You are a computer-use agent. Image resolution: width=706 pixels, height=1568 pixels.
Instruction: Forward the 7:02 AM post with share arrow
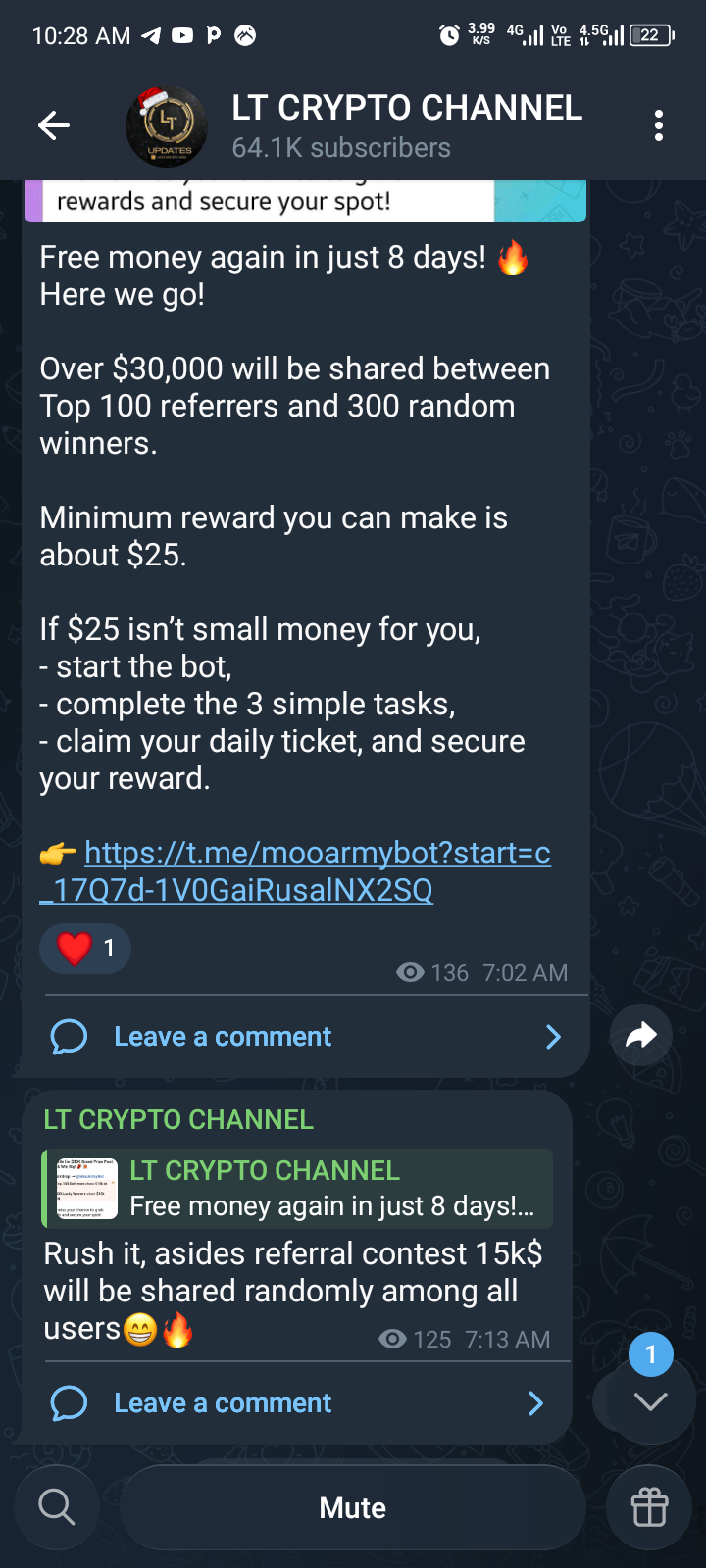(640, 1035)
